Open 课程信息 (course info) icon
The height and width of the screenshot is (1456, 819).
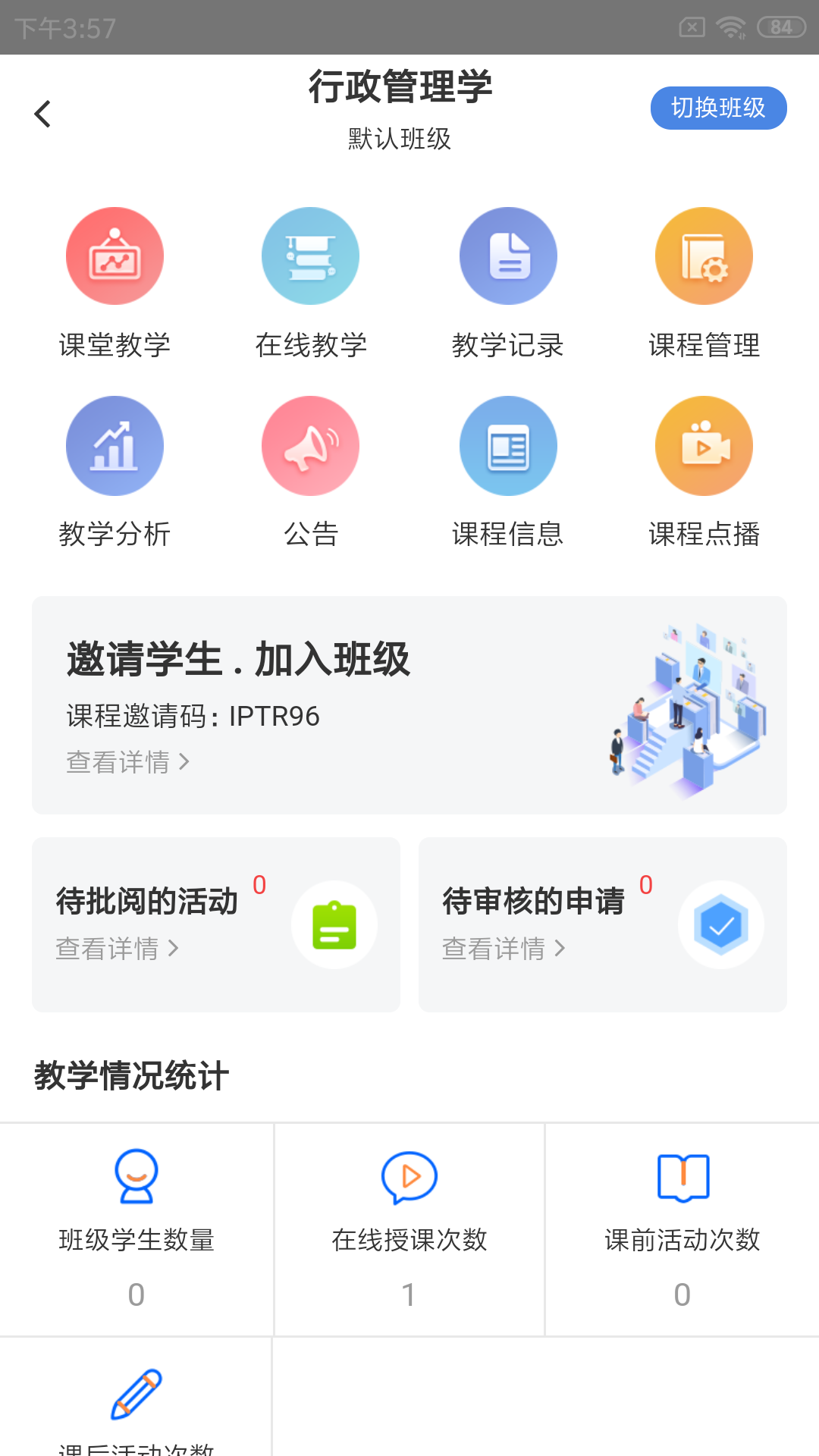(x=508, y=445)
